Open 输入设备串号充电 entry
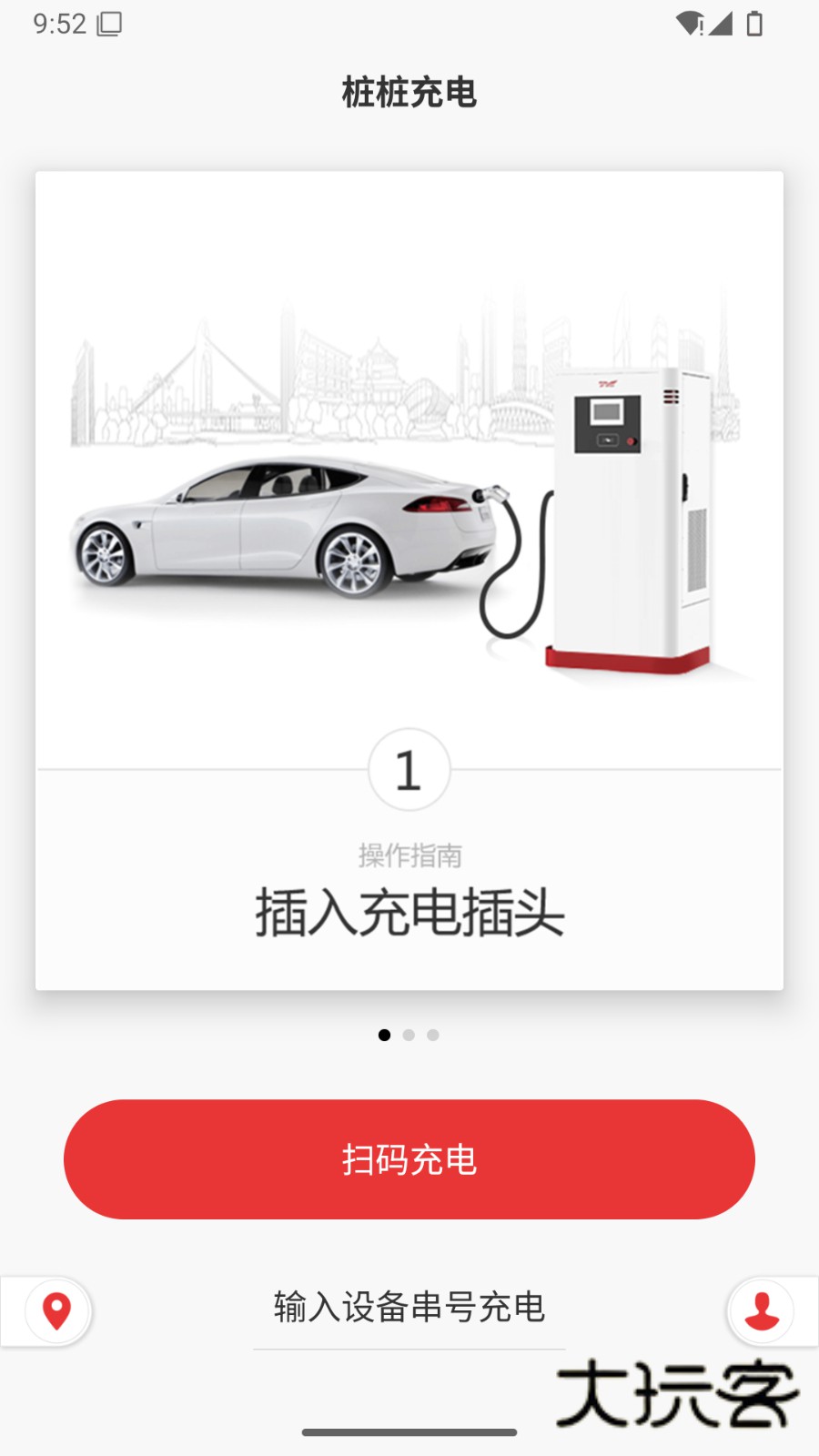 [x=409, y=1307]
